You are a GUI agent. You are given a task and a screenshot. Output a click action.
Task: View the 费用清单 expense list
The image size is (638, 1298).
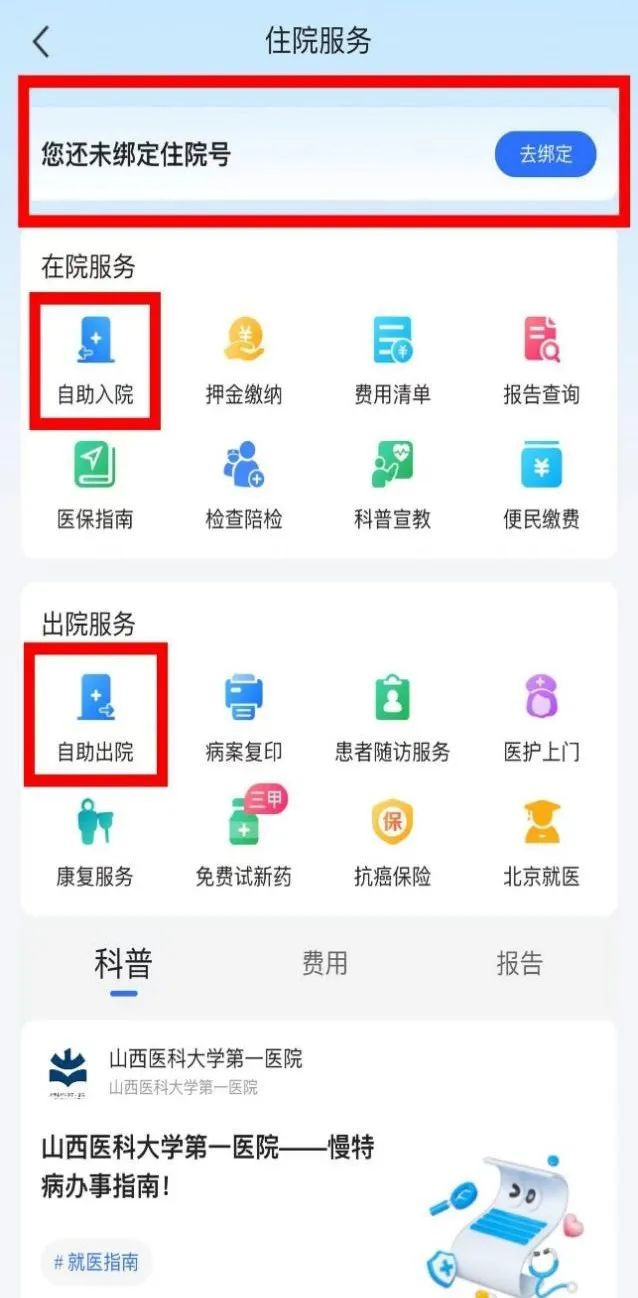[392, 362]
